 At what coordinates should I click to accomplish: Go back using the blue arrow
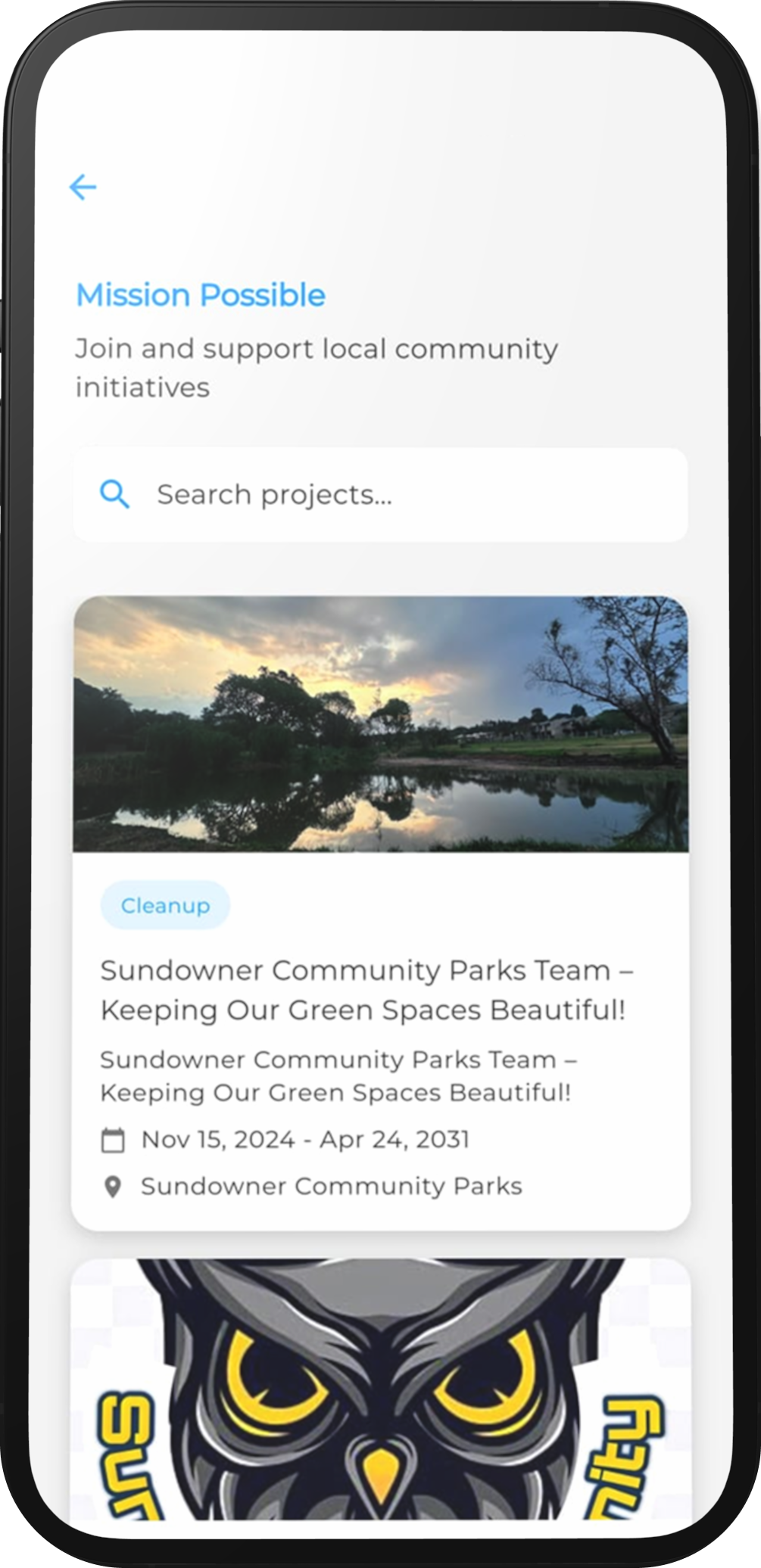[83, 187]
